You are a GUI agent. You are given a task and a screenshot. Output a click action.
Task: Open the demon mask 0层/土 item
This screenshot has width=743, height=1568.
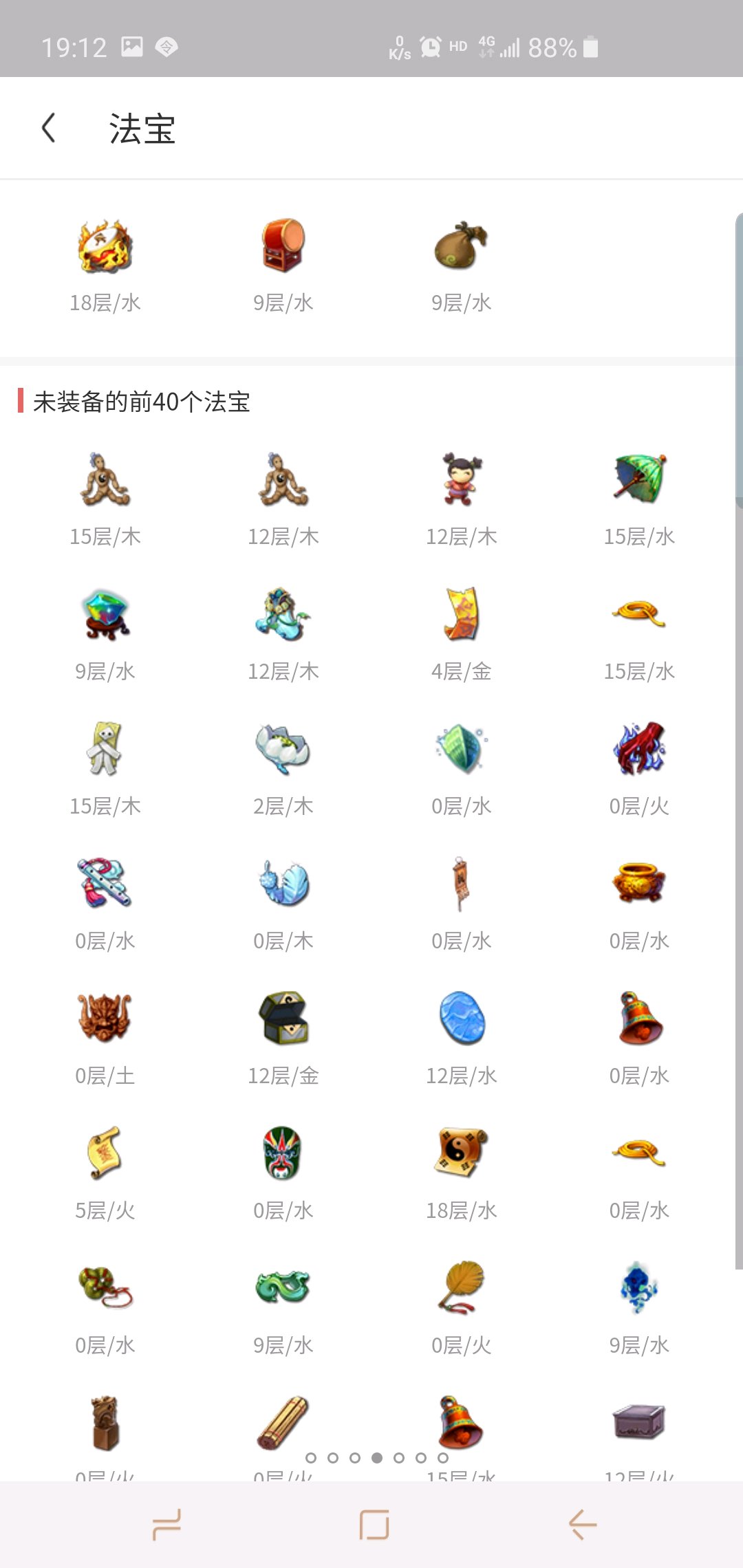[105, 1019]
